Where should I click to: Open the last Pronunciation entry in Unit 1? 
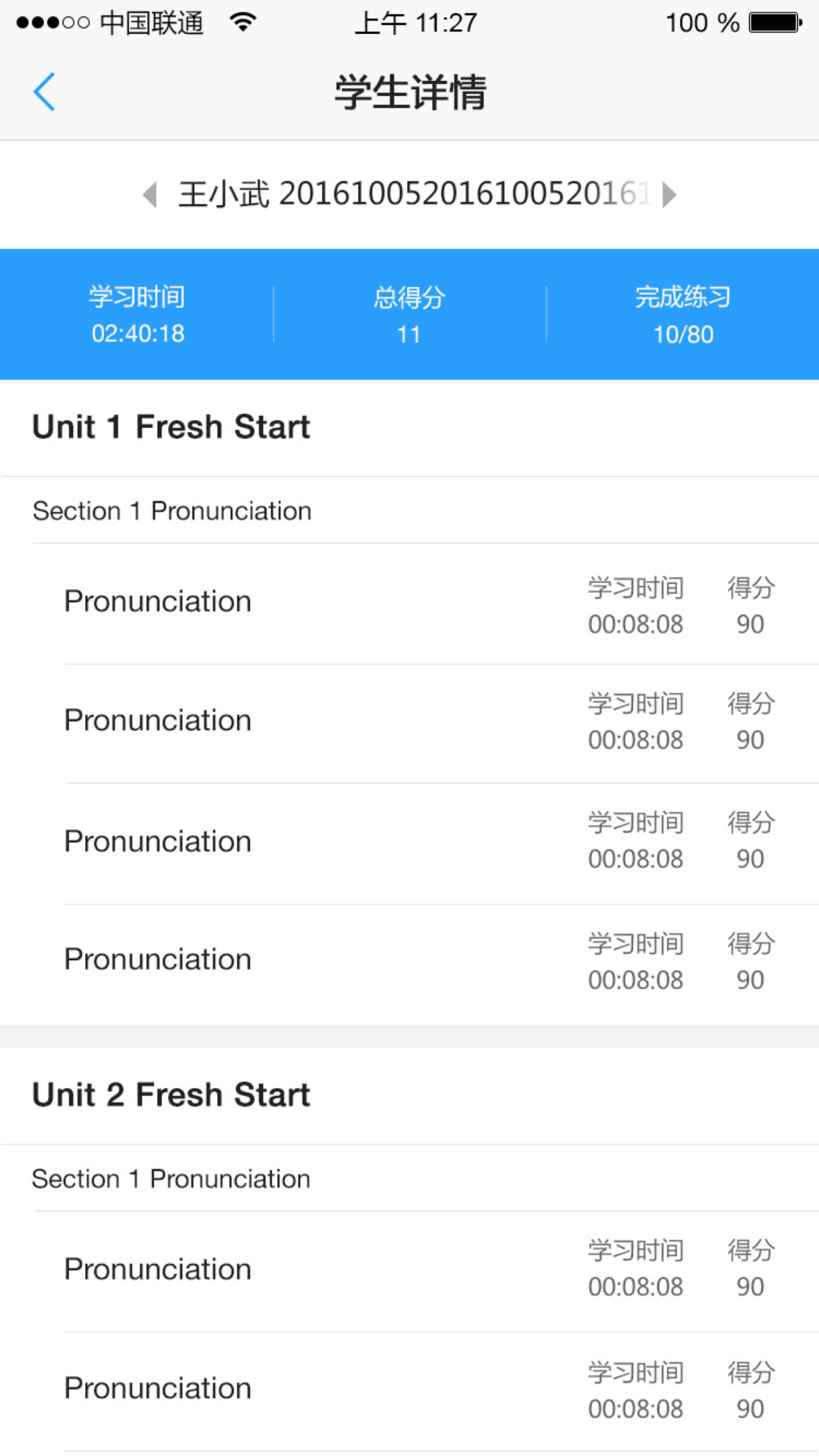pyautogui.click(x=157, y=959)
